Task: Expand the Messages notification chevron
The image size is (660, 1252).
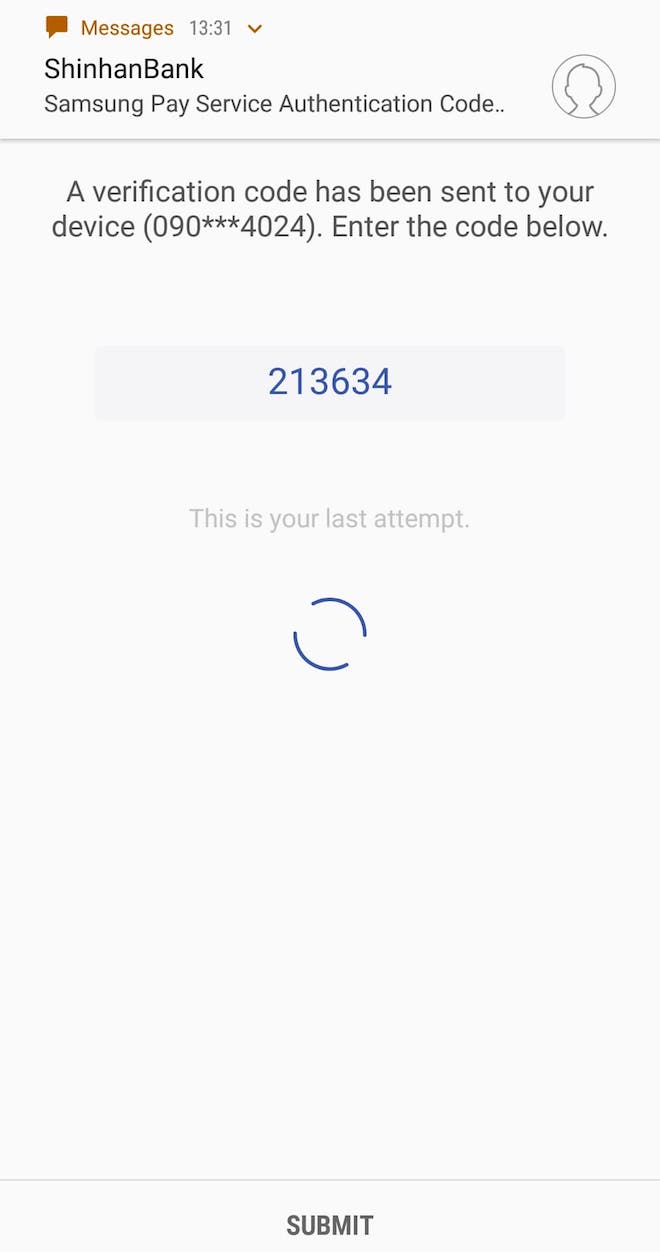Action: click(x=255, y=29)
